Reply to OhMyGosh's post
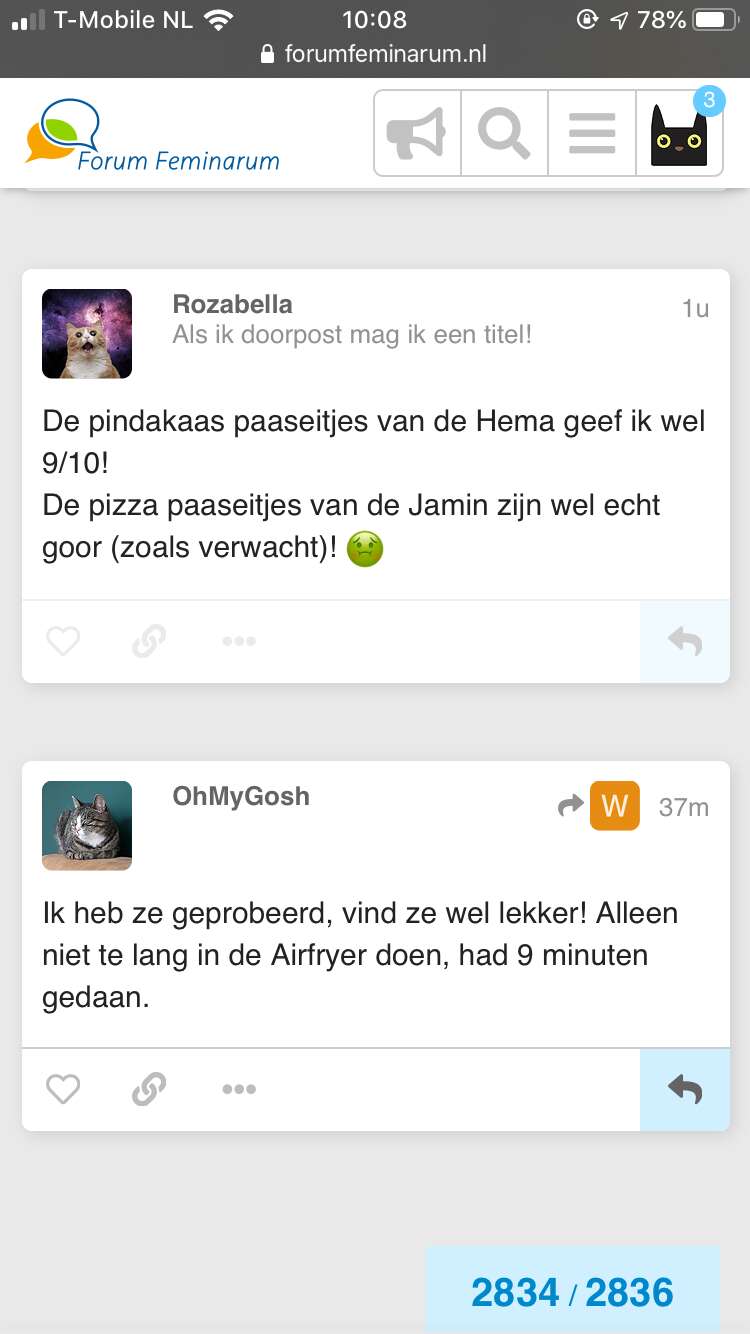 click(x=685, y=1089)
